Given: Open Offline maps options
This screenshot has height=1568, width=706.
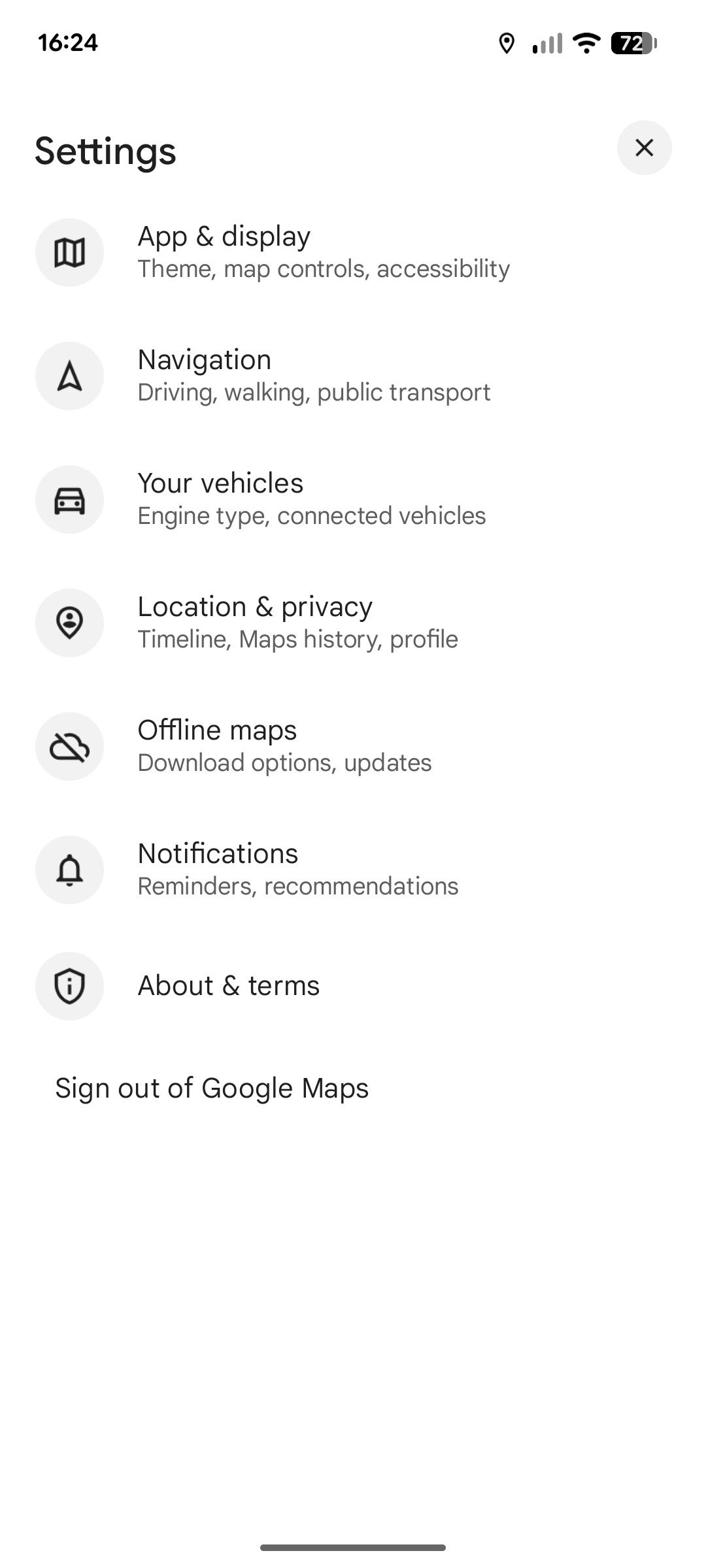Looking at the screenshot, I should click(284, 746).
